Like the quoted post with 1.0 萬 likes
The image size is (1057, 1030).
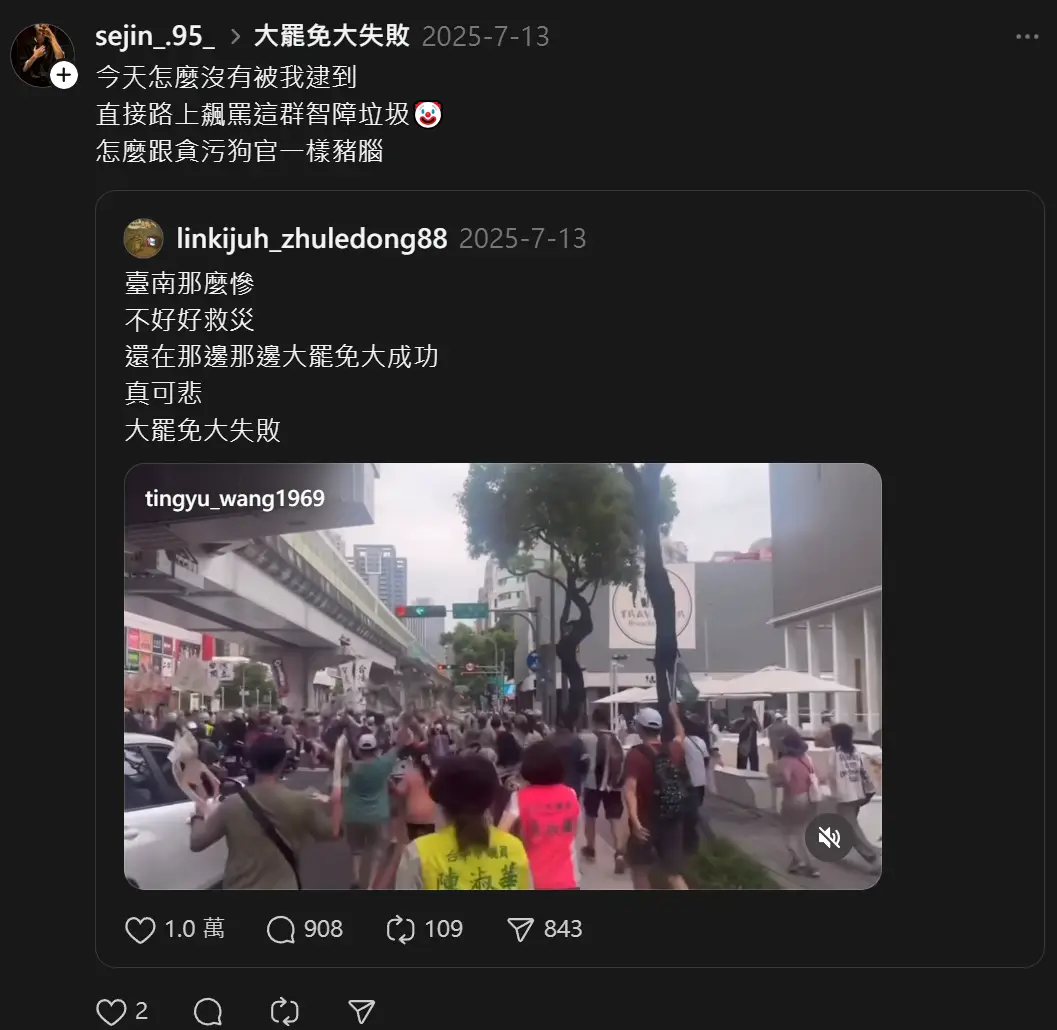click(140, 930)
